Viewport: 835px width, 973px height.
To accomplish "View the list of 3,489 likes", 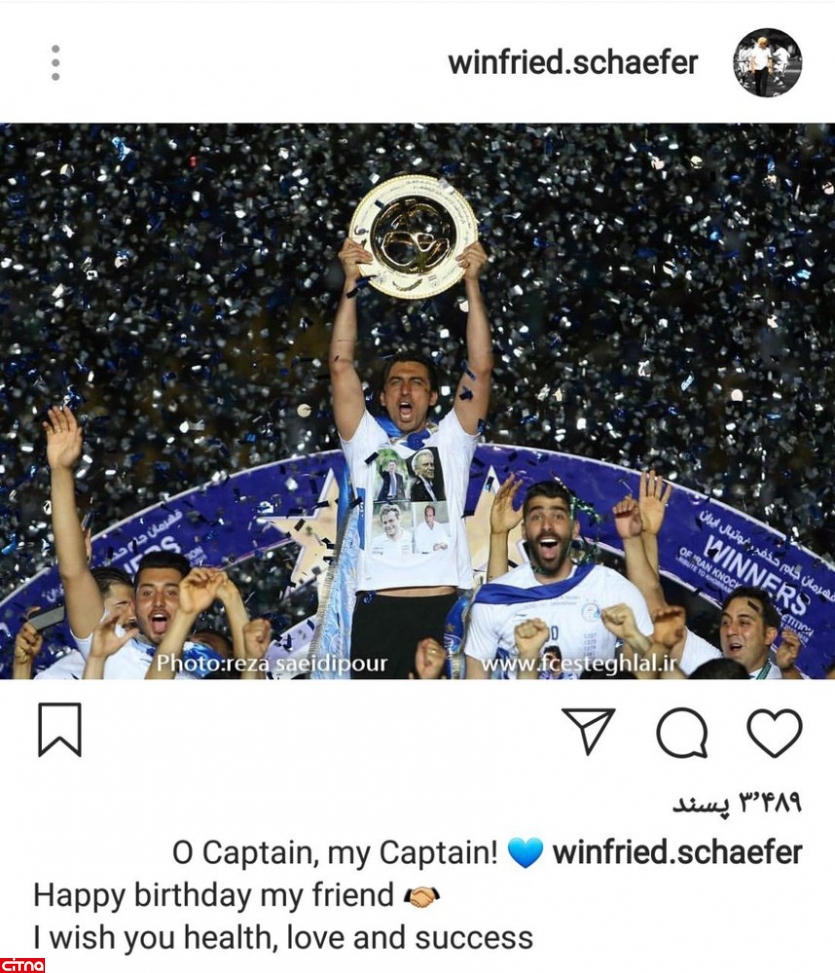I will (x=737, y=802).
